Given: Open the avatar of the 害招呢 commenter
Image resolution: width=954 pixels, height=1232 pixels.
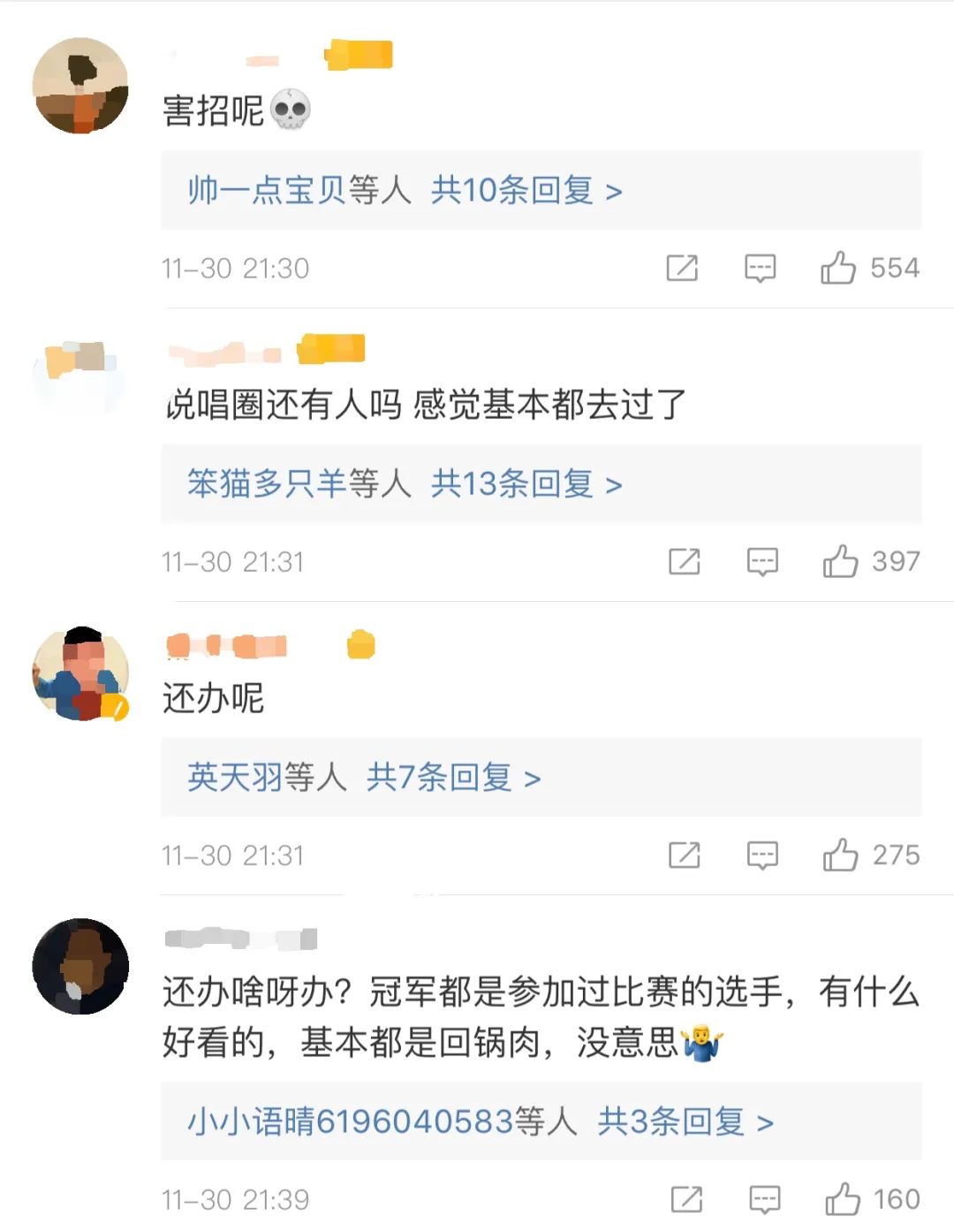Looking at the screenshot, I should 80,86.
